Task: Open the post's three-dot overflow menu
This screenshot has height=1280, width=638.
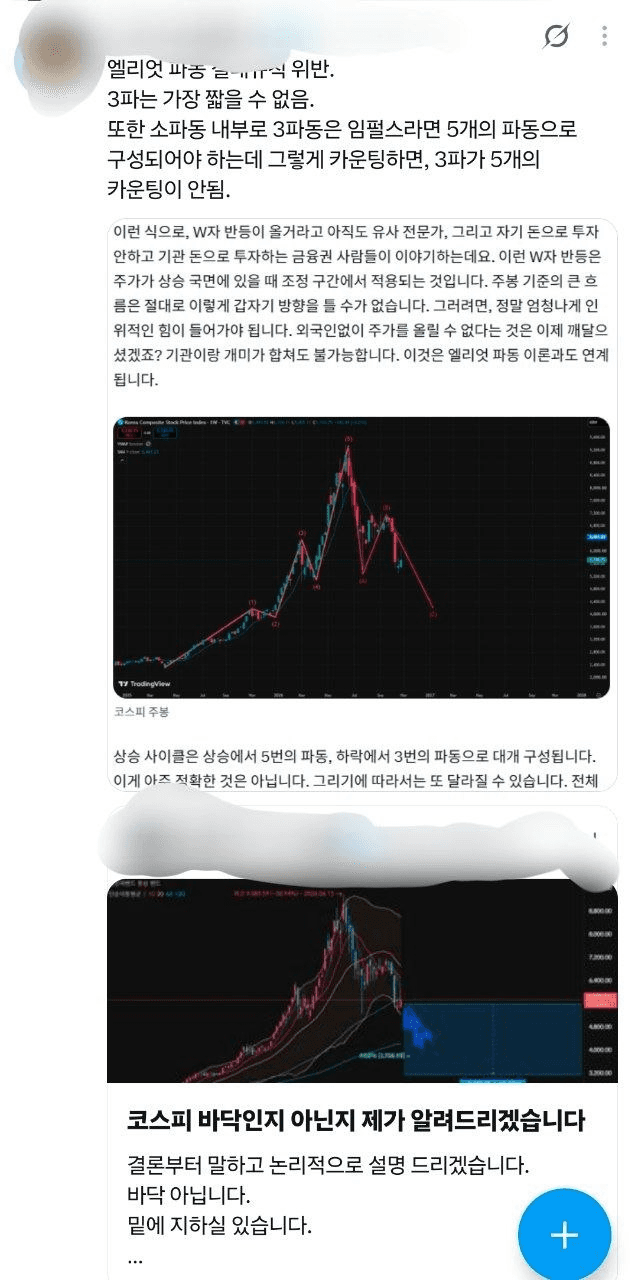Action: tap(605, 37)
